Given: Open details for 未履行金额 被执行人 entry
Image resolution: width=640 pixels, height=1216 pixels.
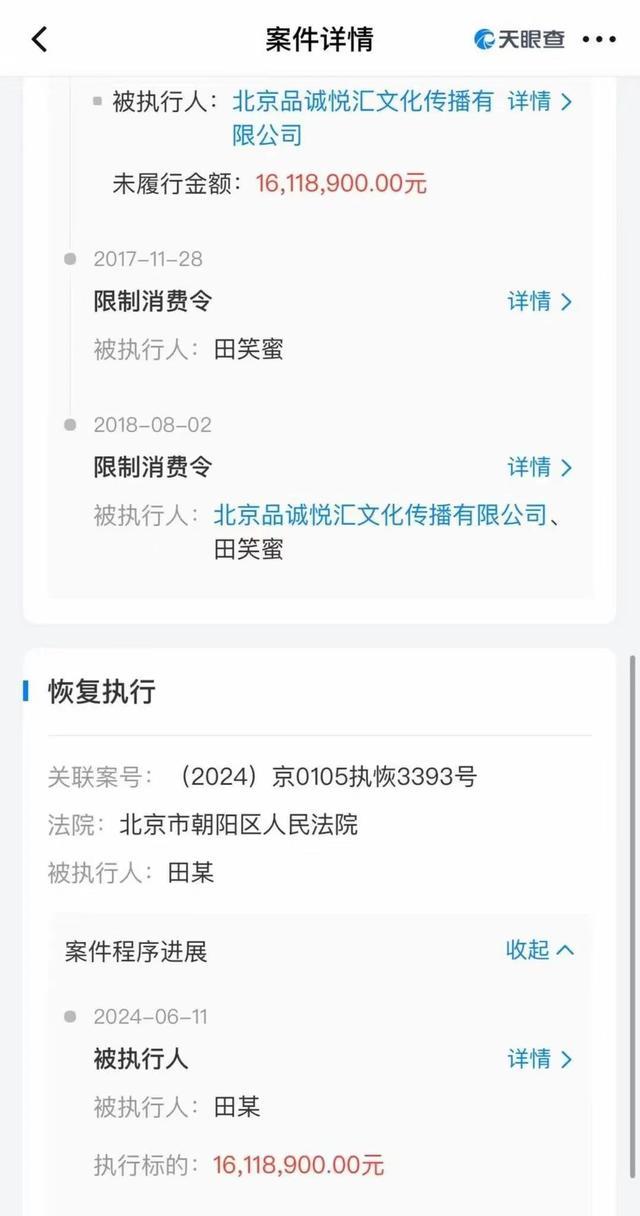Looking at the screenshot, I should [x=540, y=101].
